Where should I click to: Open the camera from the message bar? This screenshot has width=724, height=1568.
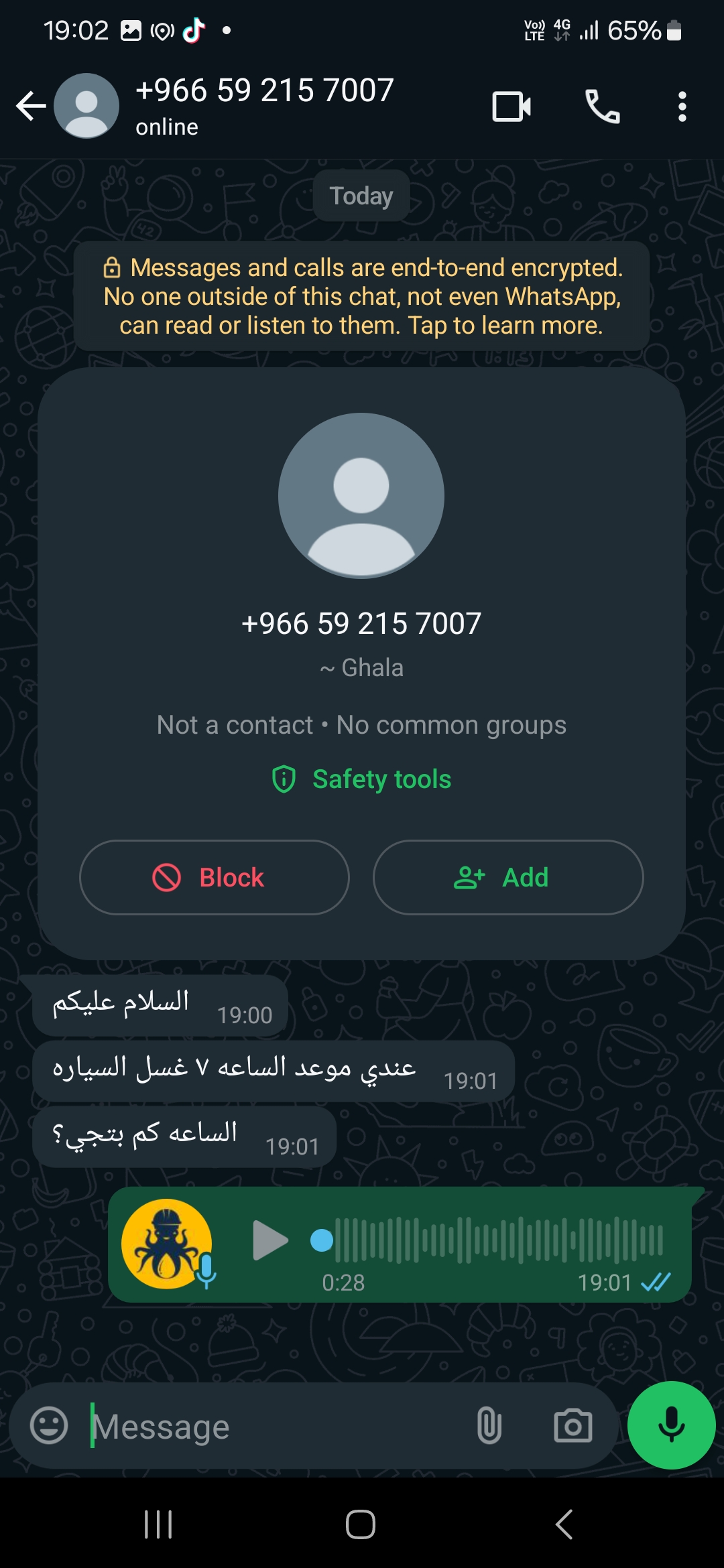click(x=573, y=1425)
